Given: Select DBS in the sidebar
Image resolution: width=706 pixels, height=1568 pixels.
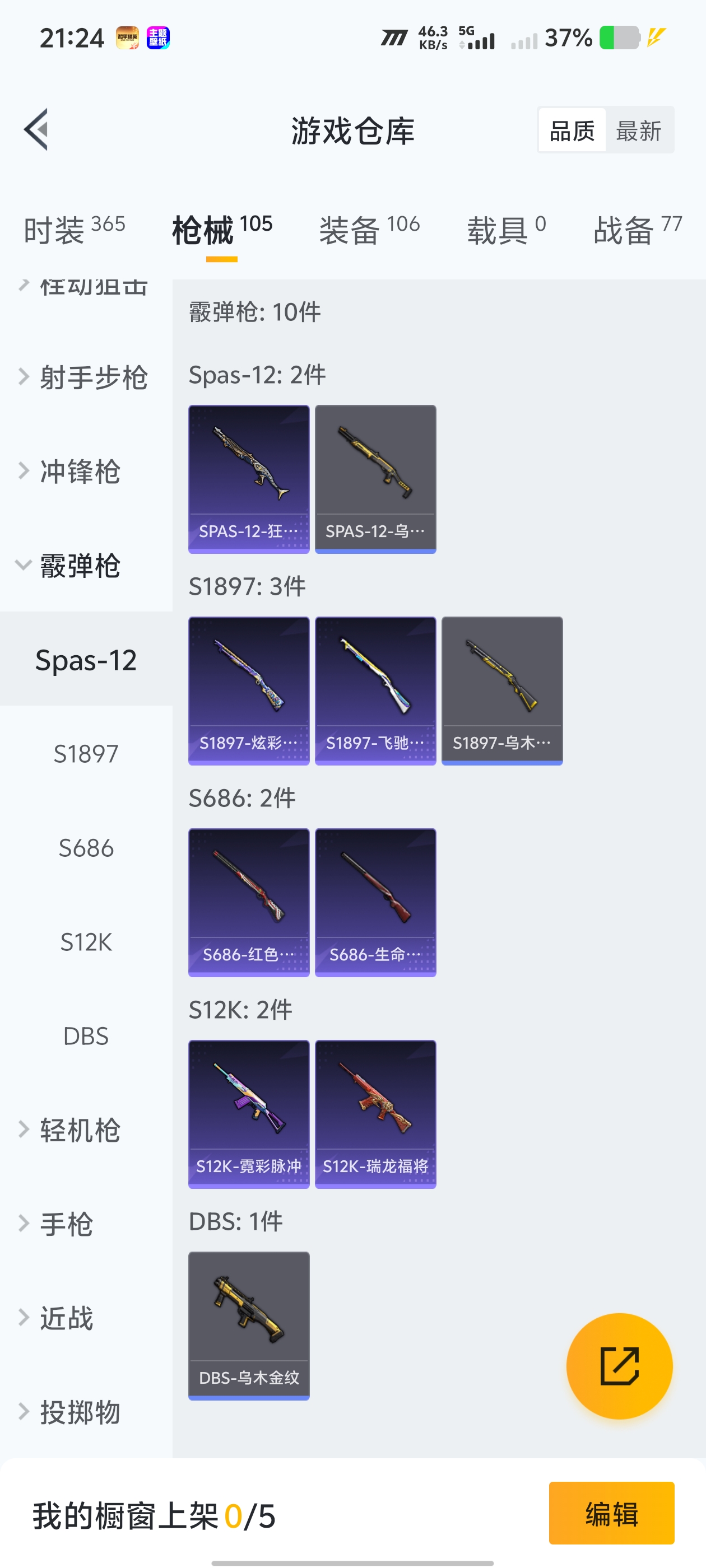Looking at the screenshot, I should tap(86, 1036).
